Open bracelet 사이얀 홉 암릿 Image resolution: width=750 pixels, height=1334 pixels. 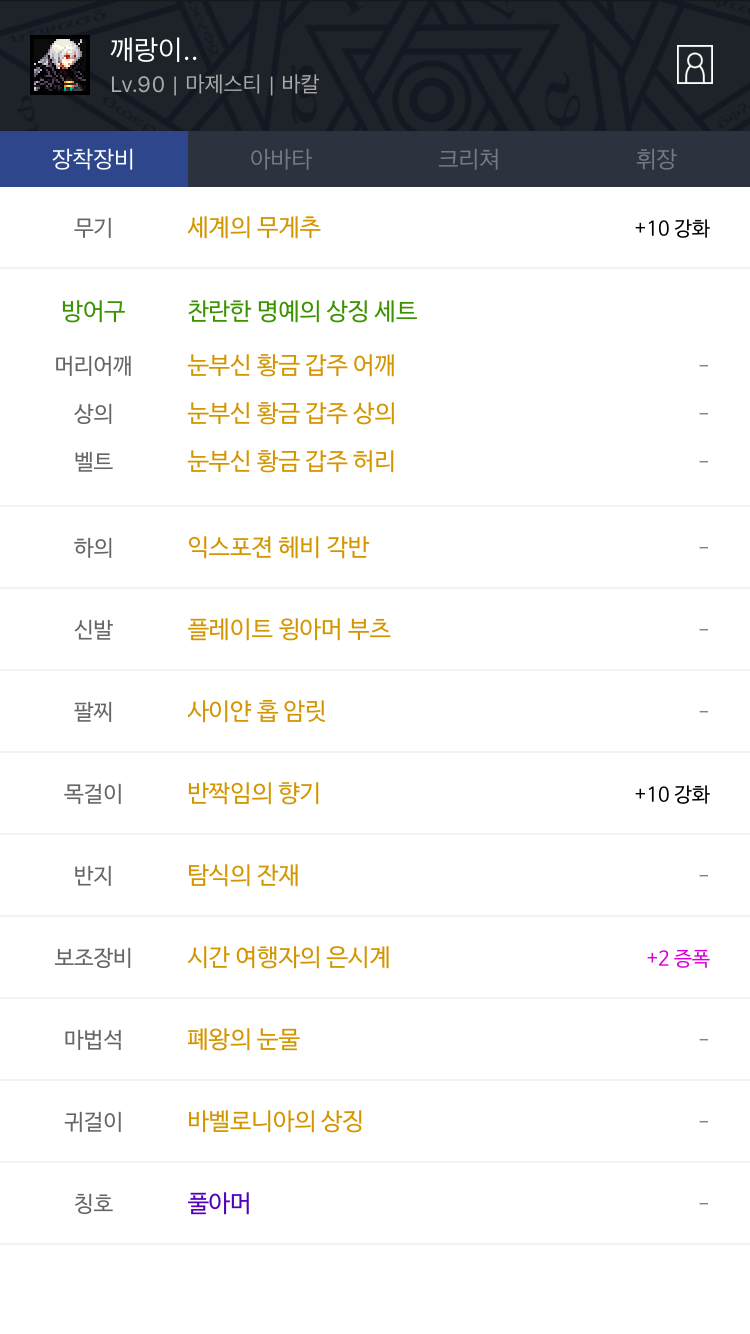tap(257, 711)
